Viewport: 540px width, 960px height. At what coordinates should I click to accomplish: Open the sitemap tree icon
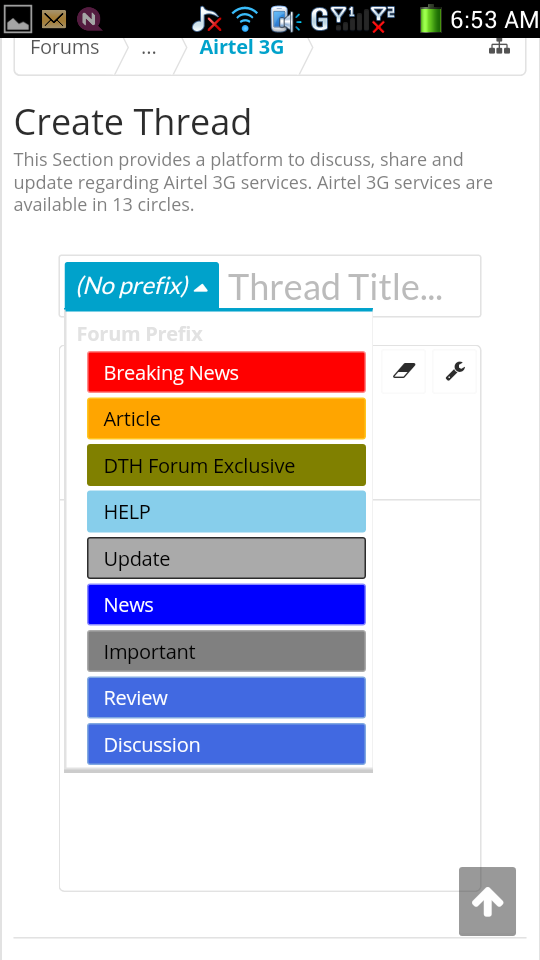point(500,47)
